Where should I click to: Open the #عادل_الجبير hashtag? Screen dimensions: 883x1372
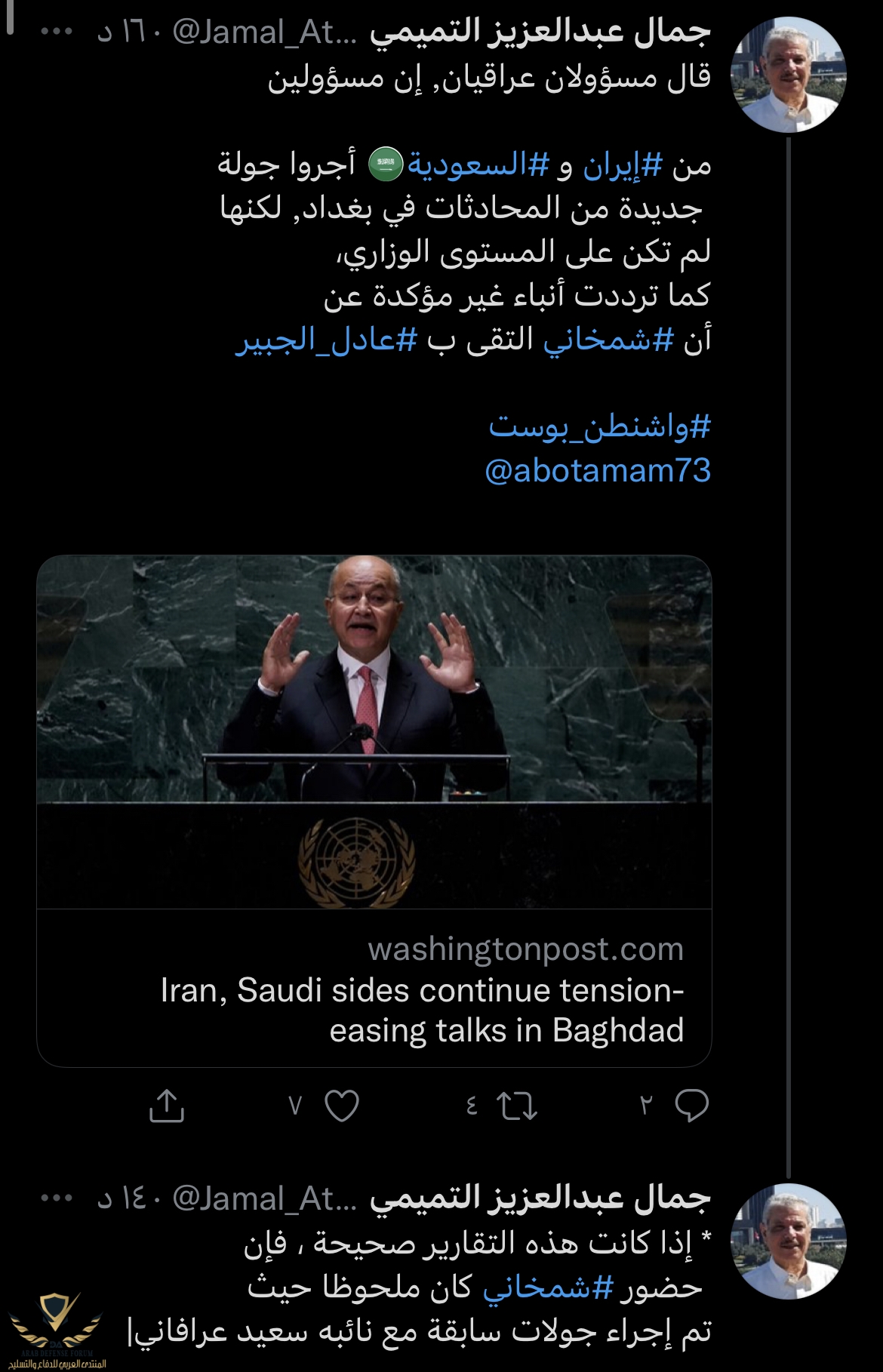326,340
